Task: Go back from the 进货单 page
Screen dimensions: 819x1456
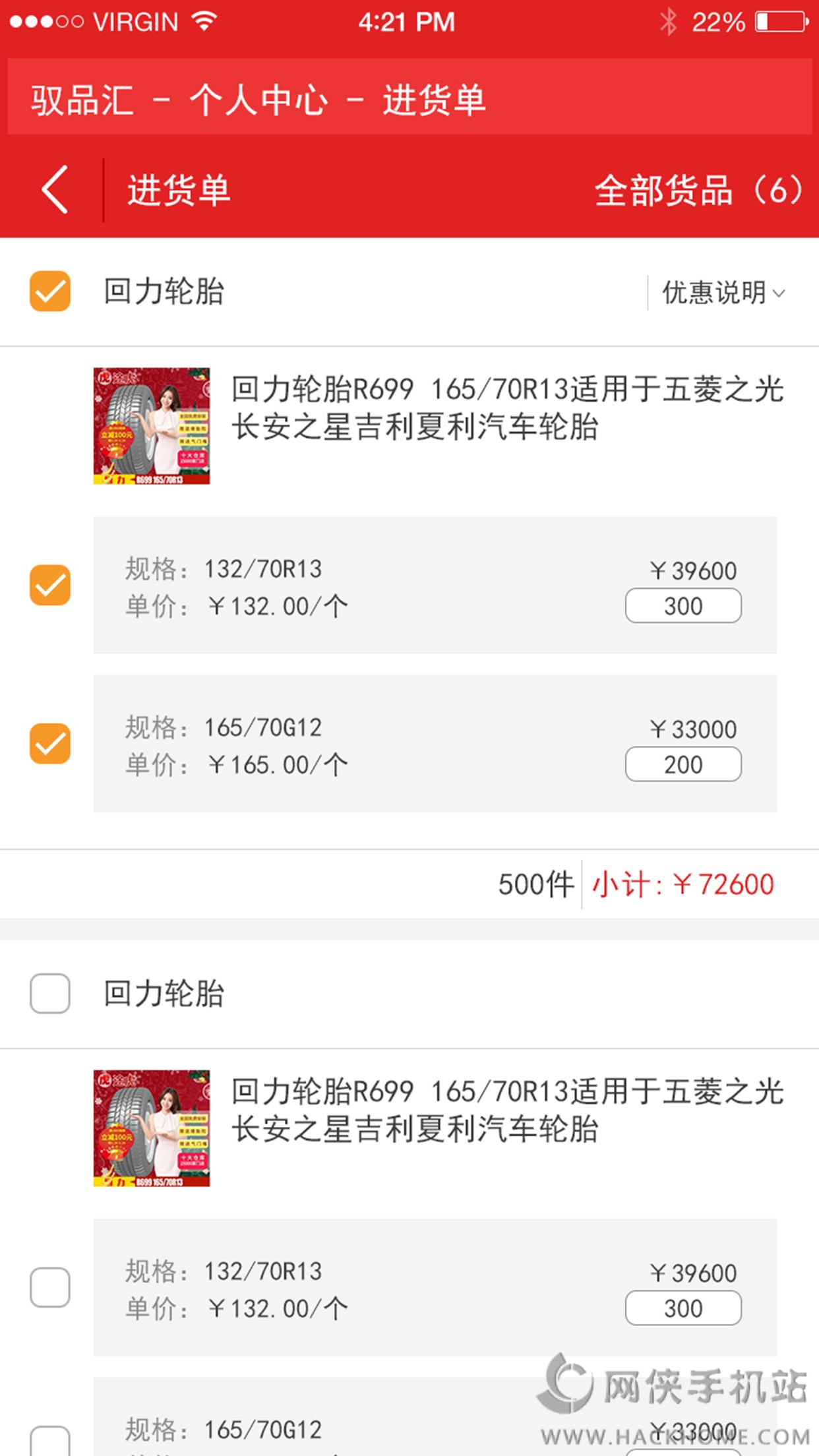Action: point(55,190)
